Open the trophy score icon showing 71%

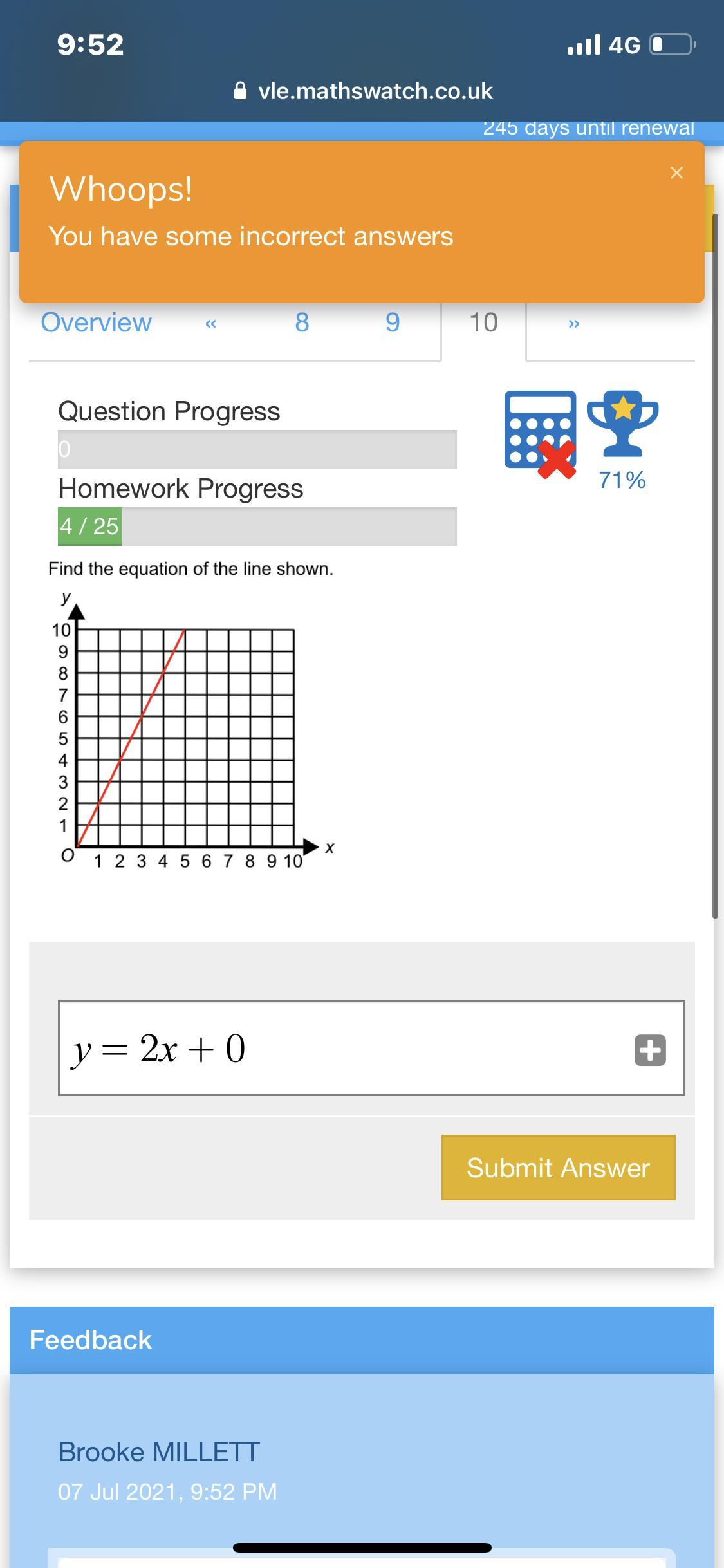(x=622, y=425)
